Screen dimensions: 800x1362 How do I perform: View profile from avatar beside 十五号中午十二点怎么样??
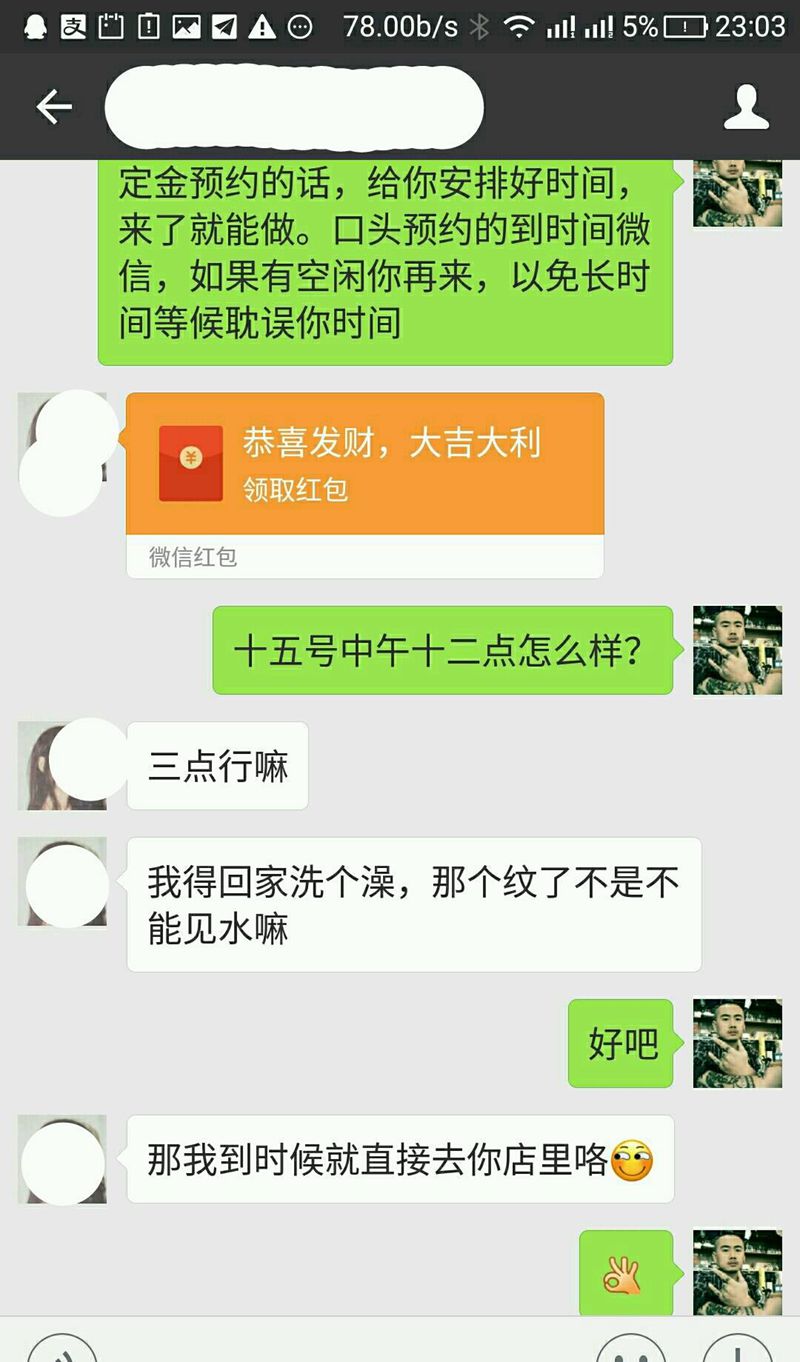point(737,650)
